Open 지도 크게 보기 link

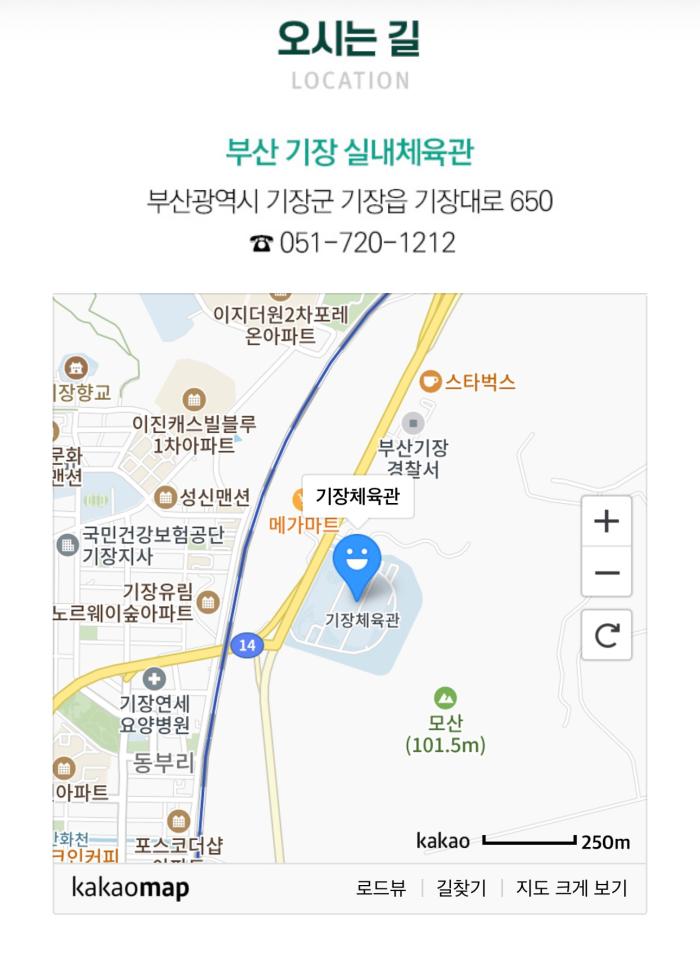(571, 888)
